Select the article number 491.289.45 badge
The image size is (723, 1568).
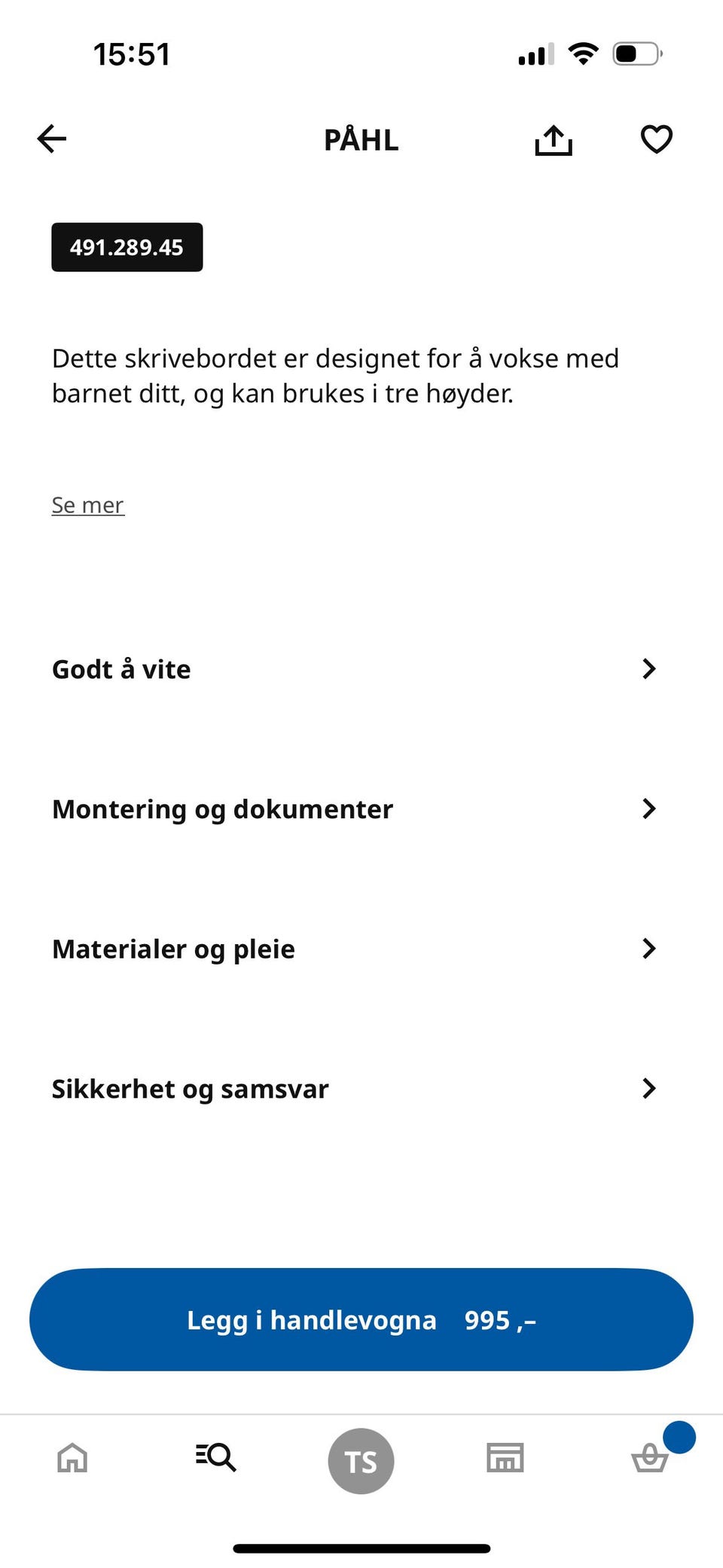127,246
